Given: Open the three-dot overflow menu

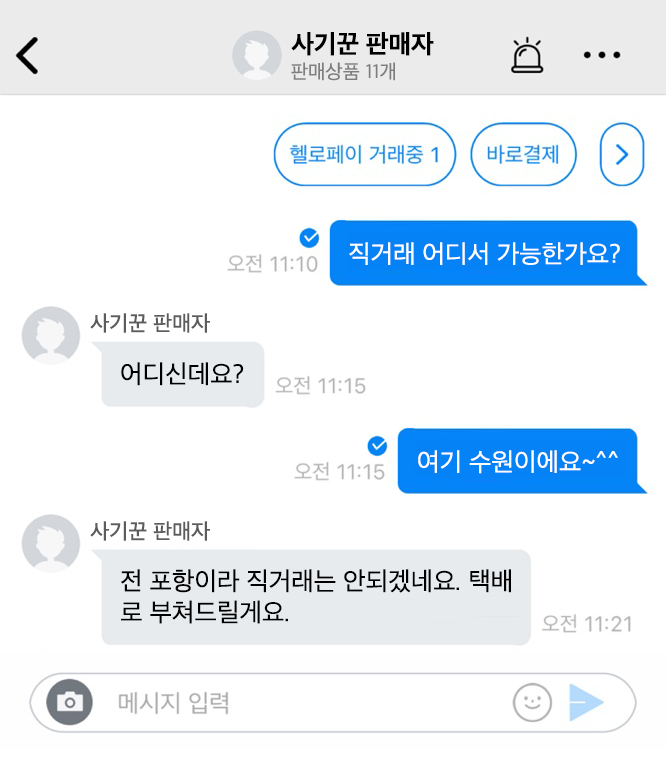Looking at the screenshot, I should (x=602, y=55).
